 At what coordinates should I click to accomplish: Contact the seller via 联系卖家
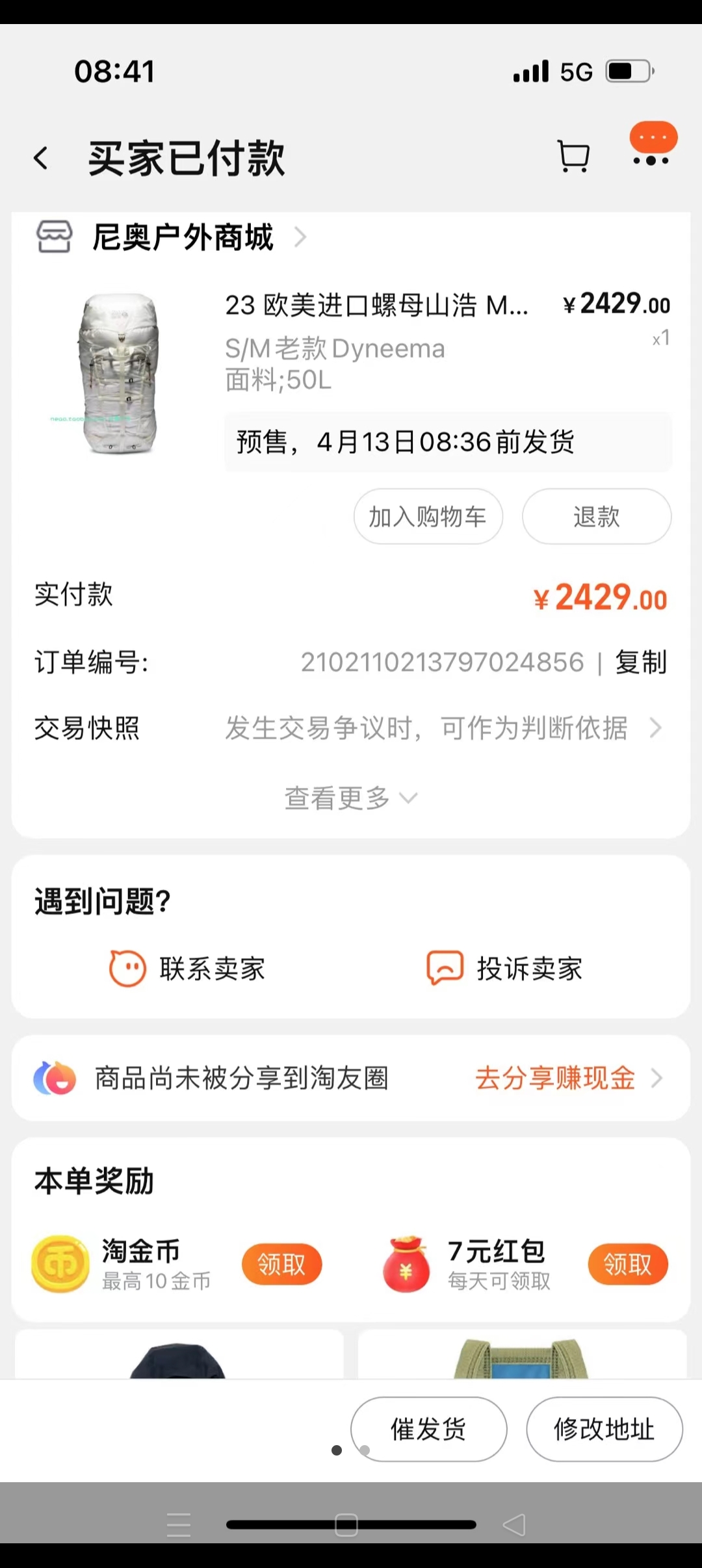[187, 969]
